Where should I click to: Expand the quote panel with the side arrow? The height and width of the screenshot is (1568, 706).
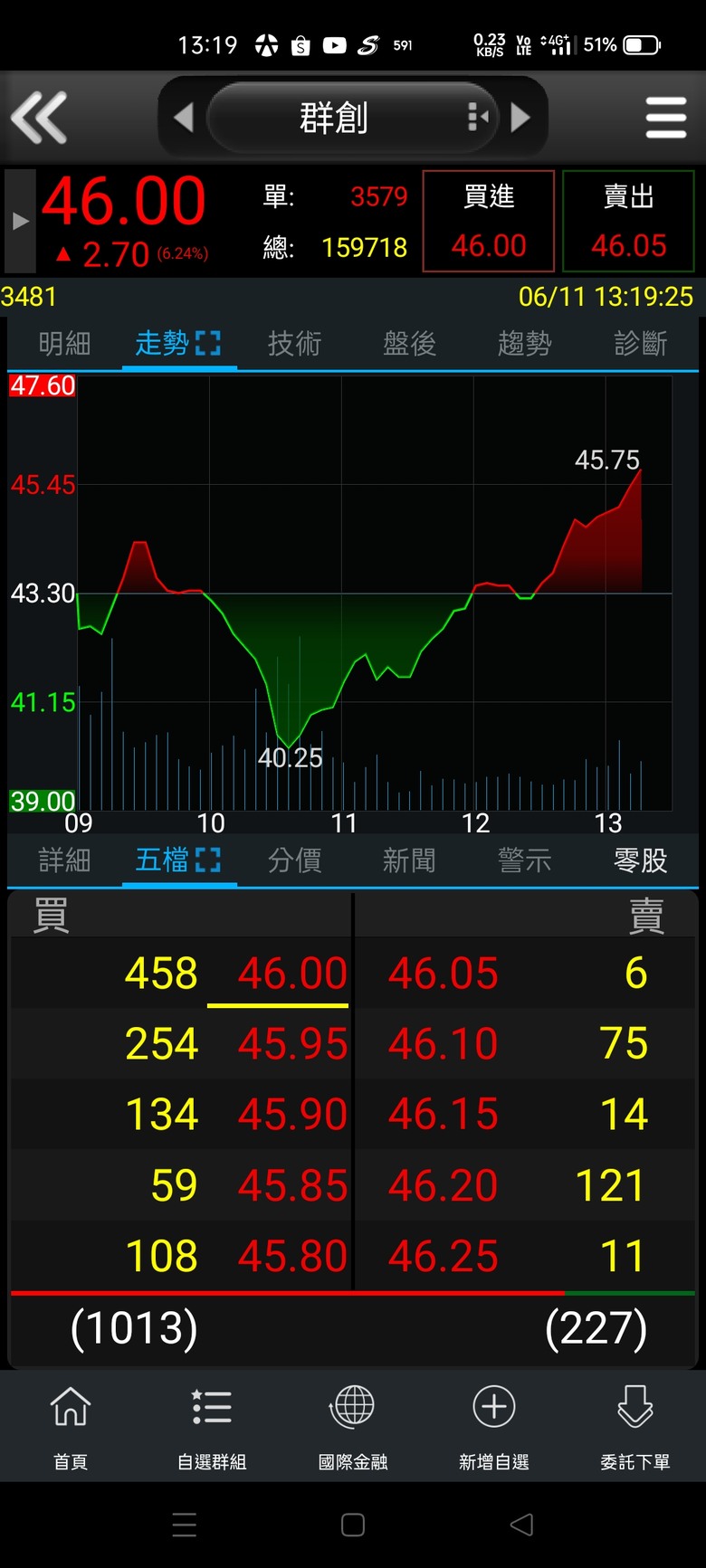point(20,221)
